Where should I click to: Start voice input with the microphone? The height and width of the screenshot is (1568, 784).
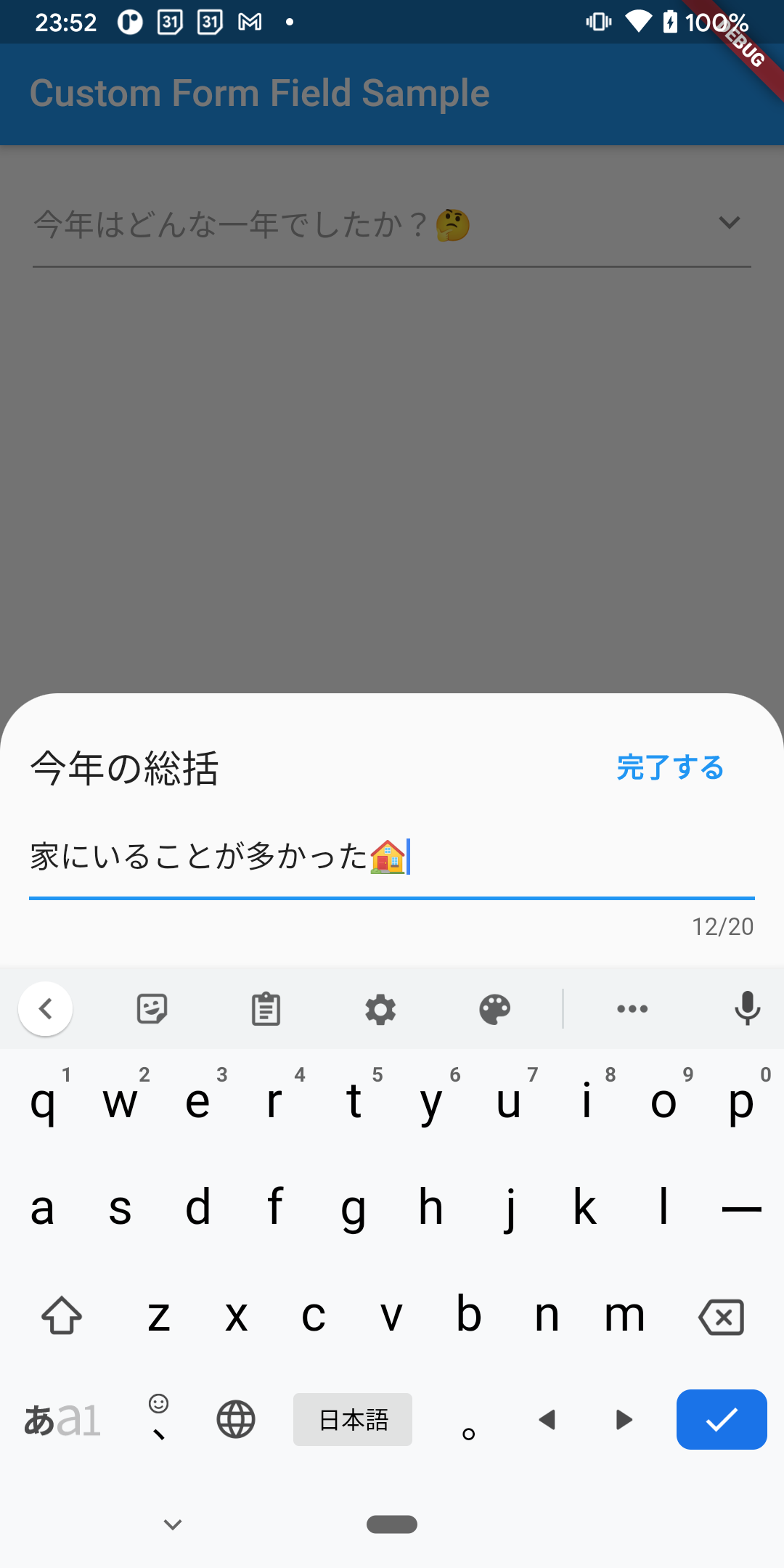pos(747,1008)
